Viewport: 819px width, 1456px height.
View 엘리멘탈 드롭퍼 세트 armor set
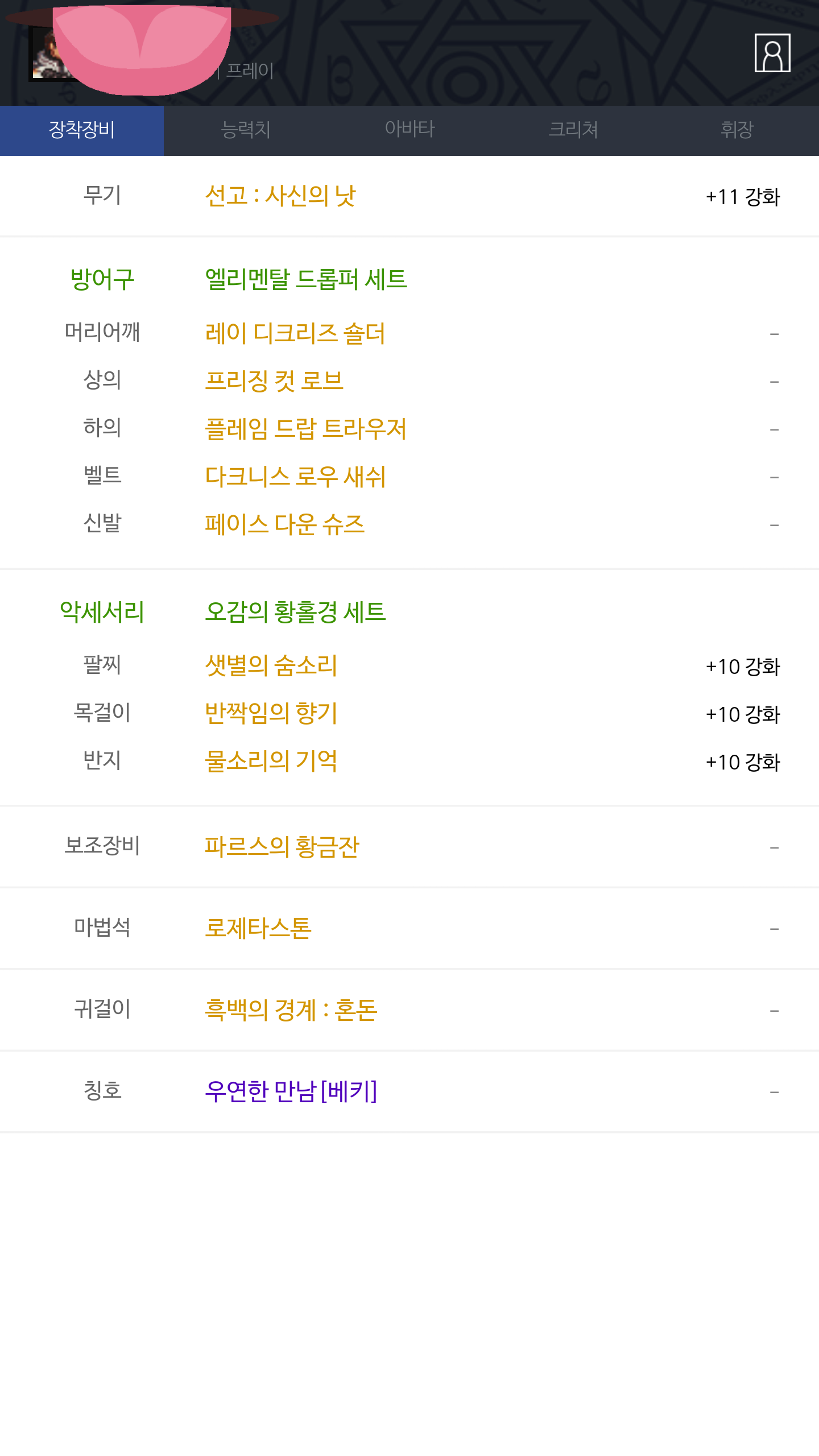pyautogui.click(x=306, y=279)
